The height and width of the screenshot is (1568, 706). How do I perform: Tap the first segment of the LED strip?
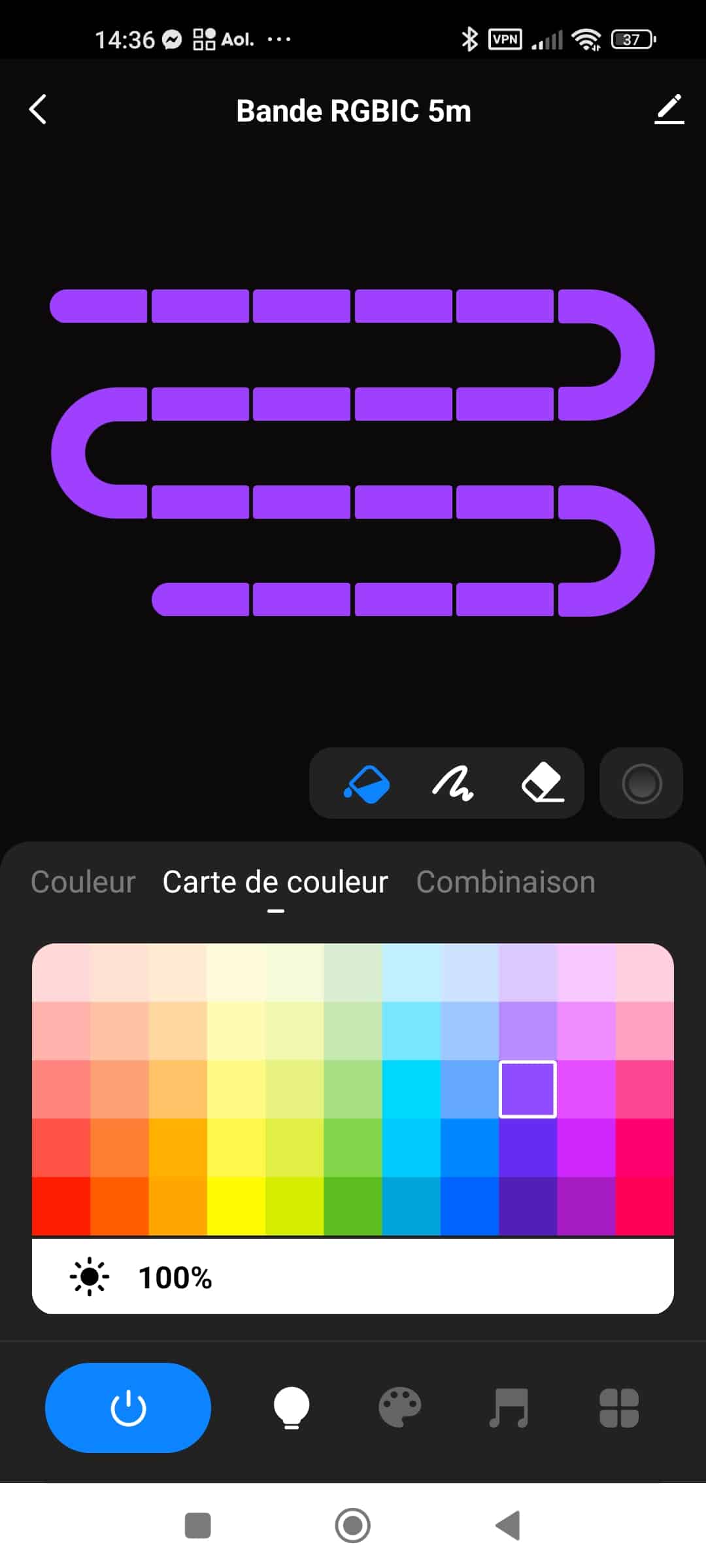point(99,306)
